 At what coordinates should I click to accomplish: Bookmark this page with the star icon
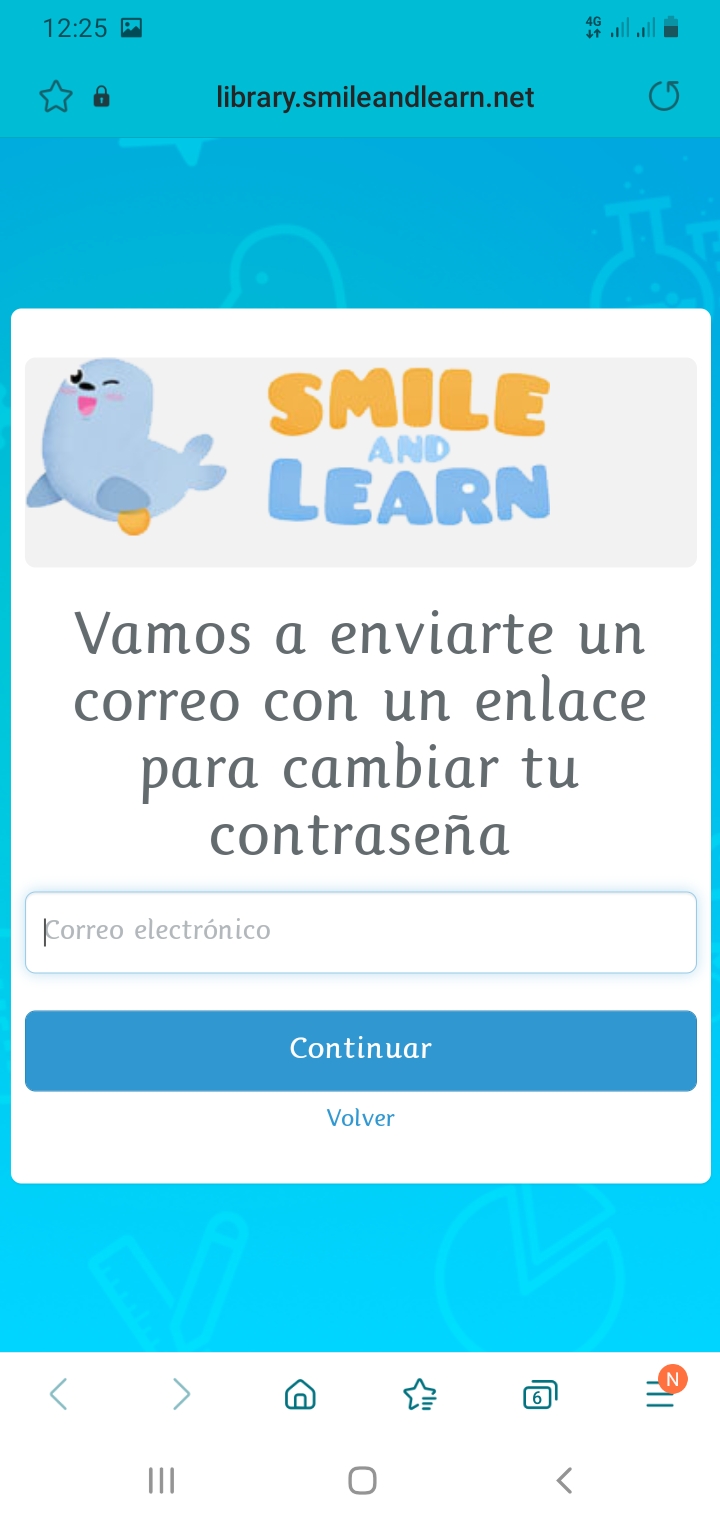click(x=56, y=97)
